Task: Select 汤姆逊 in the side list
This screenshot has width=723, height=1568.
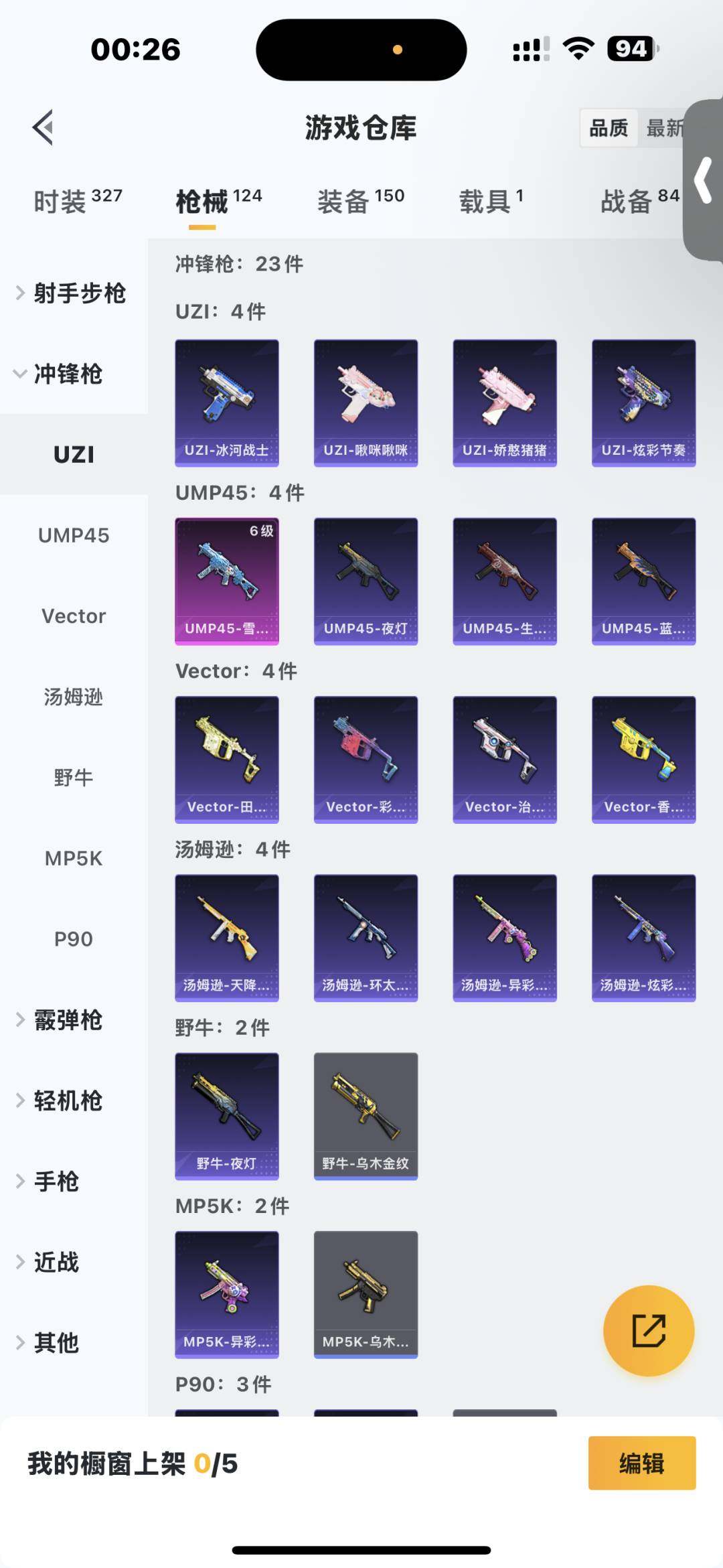Action: 74,697
